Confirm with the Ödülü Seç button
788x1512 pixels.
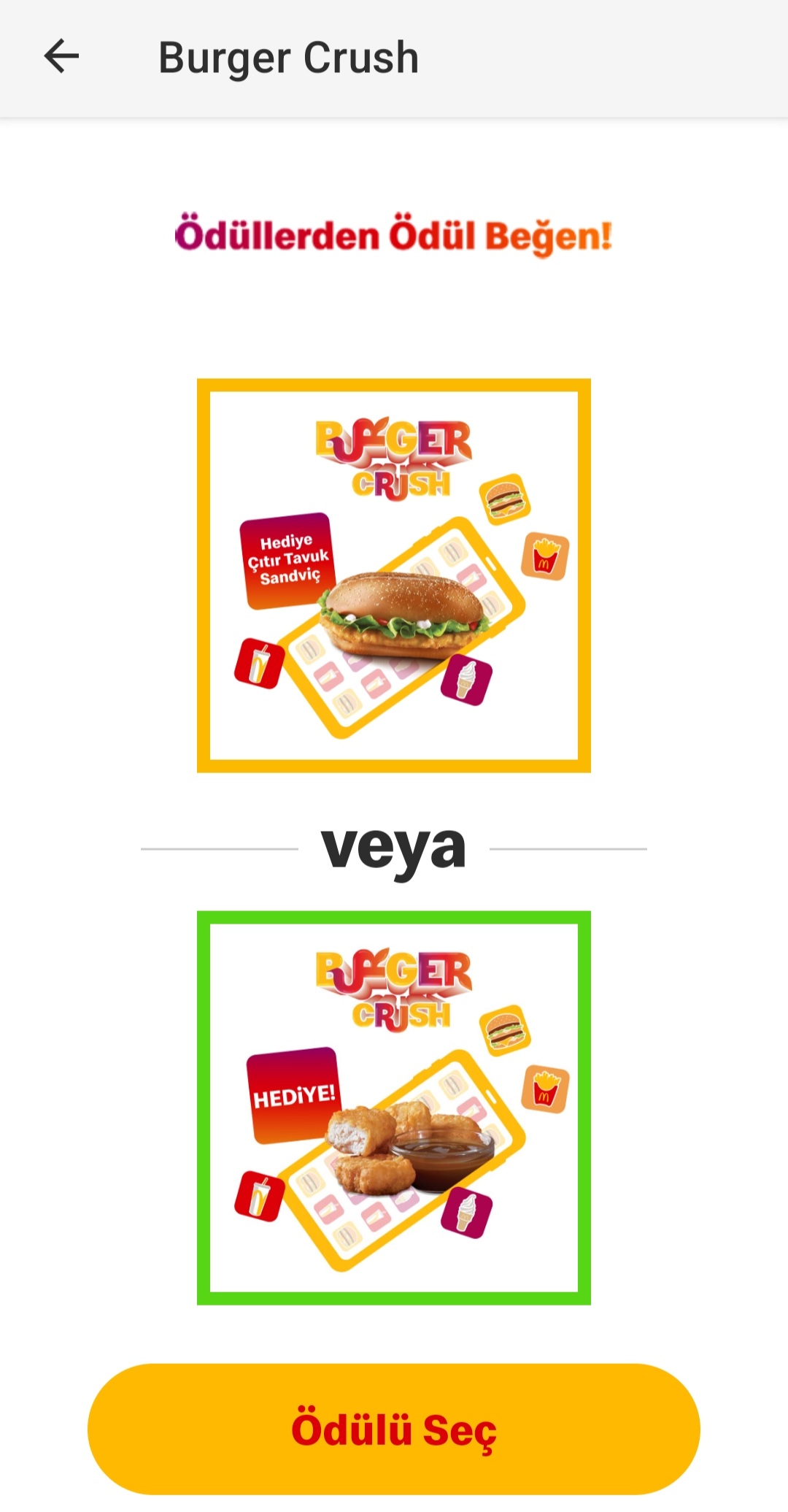click(394, 1429)
